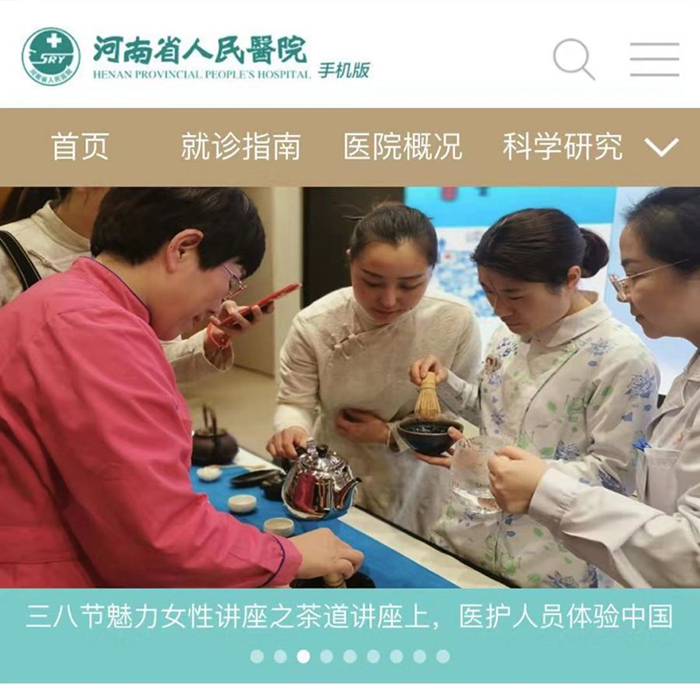
Task: Open 就诊指南 section
Action: 240,147
